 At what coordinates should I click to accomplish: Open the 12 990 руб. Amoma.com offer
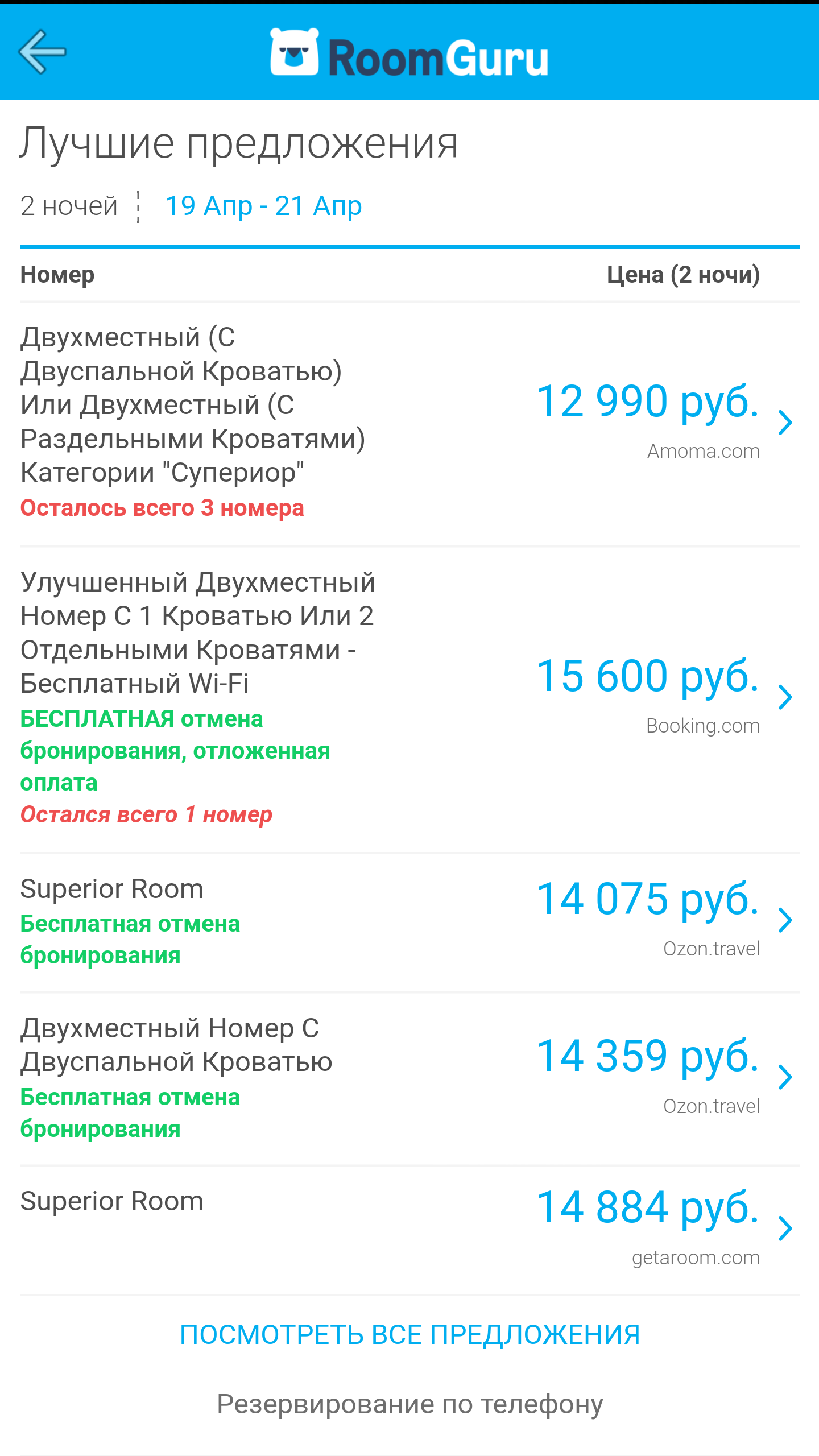(x=409, y=424)
